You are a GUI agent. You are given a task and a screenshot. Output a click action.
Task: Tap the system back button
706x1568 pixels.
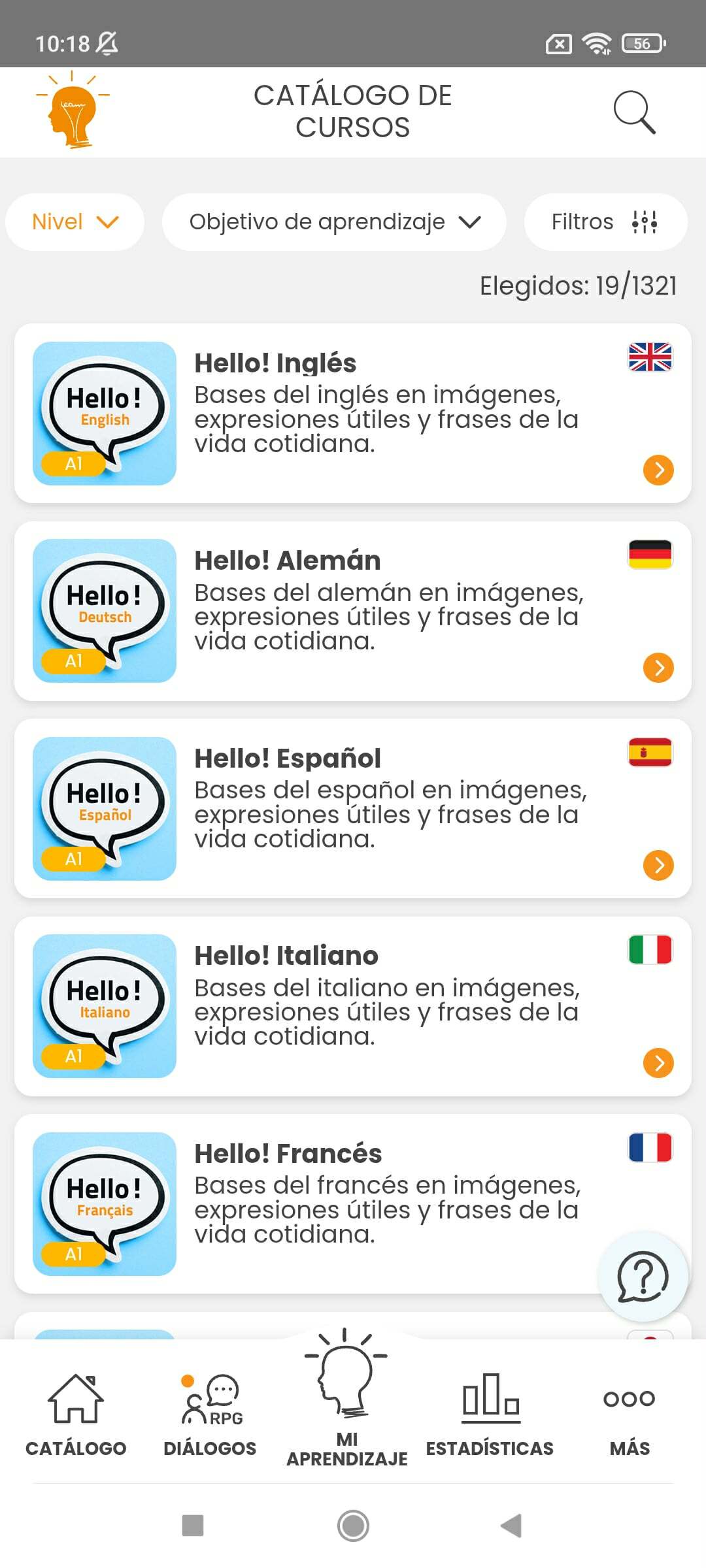[511, 1526]
